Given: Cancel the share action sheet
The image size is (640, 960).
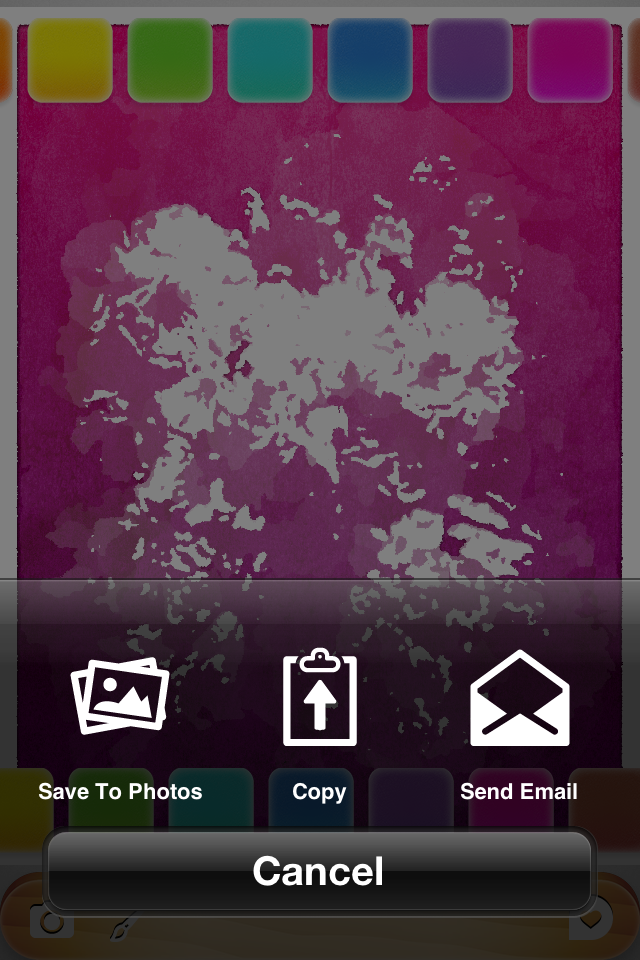Looking at the screenshot, I should (319, 870).
